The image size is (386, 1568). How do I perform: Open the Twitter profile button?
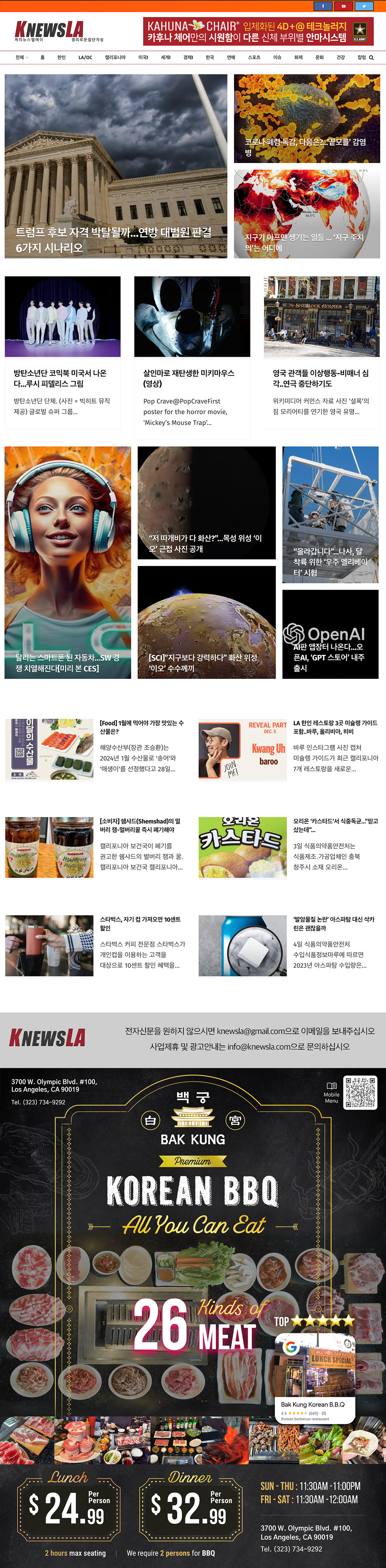[x=364, y=6]
